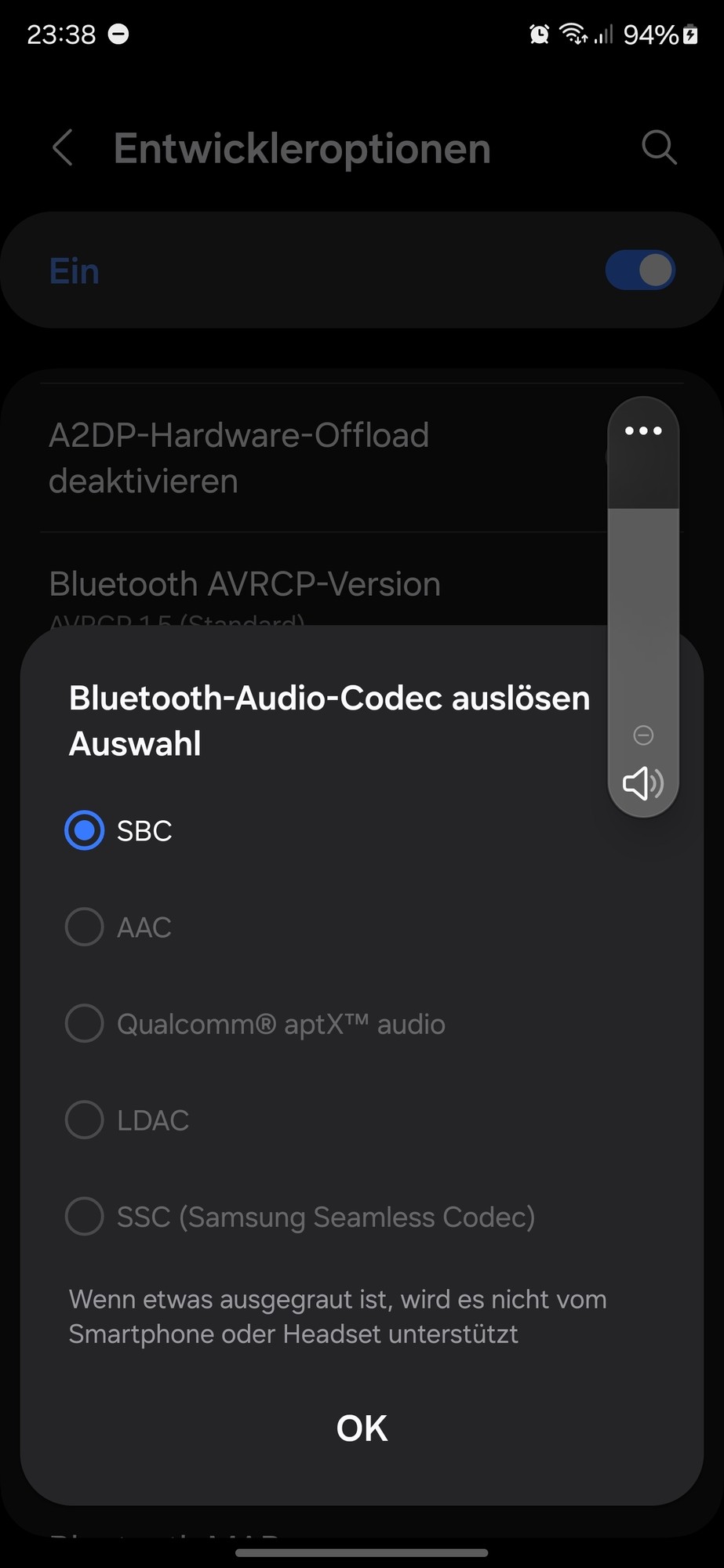Choose the AAC codec option
Image resolution: width=724 pixels, height=1568 pixels.
pos(84,927)
